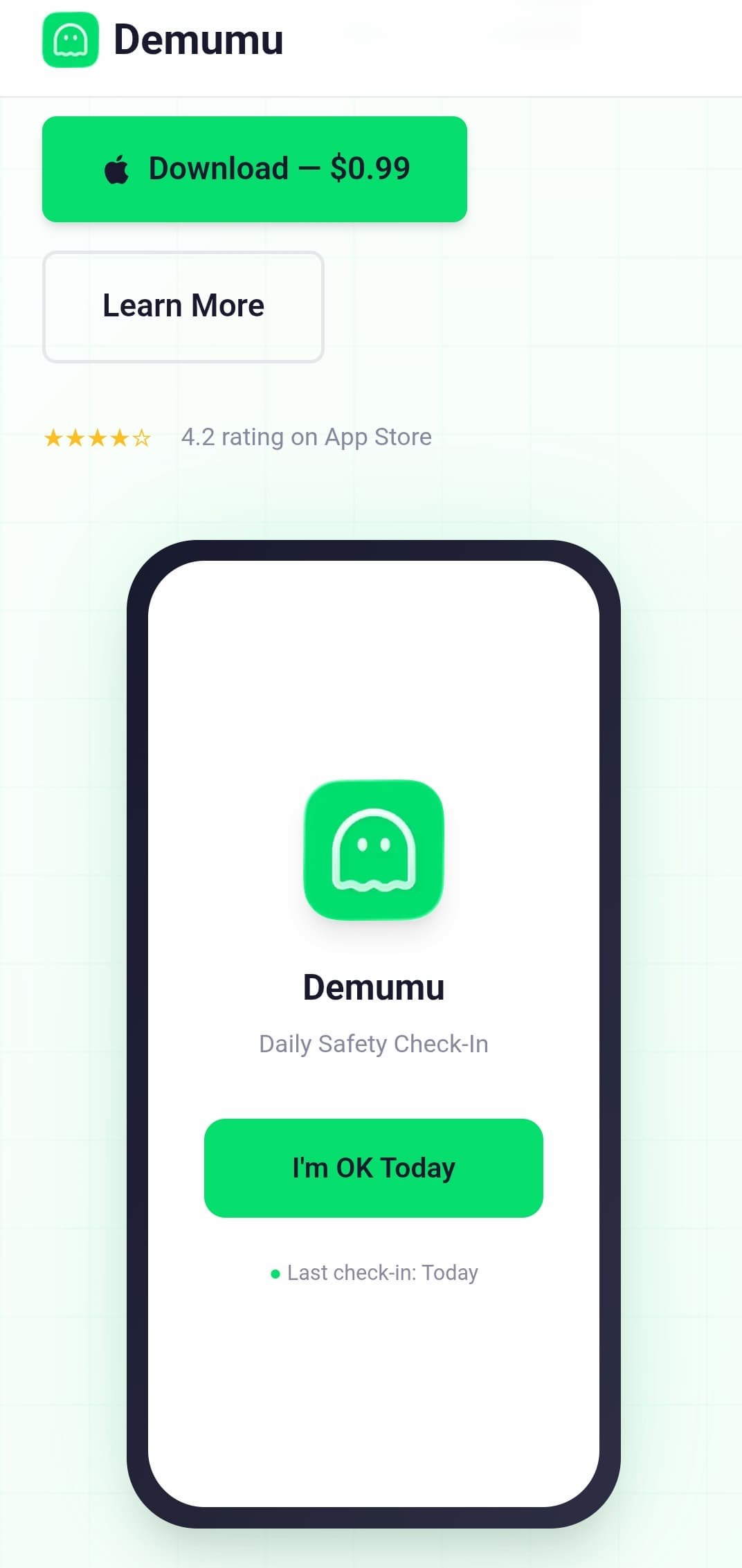Open the Demumu home logo link

click(x=163, y=40)
